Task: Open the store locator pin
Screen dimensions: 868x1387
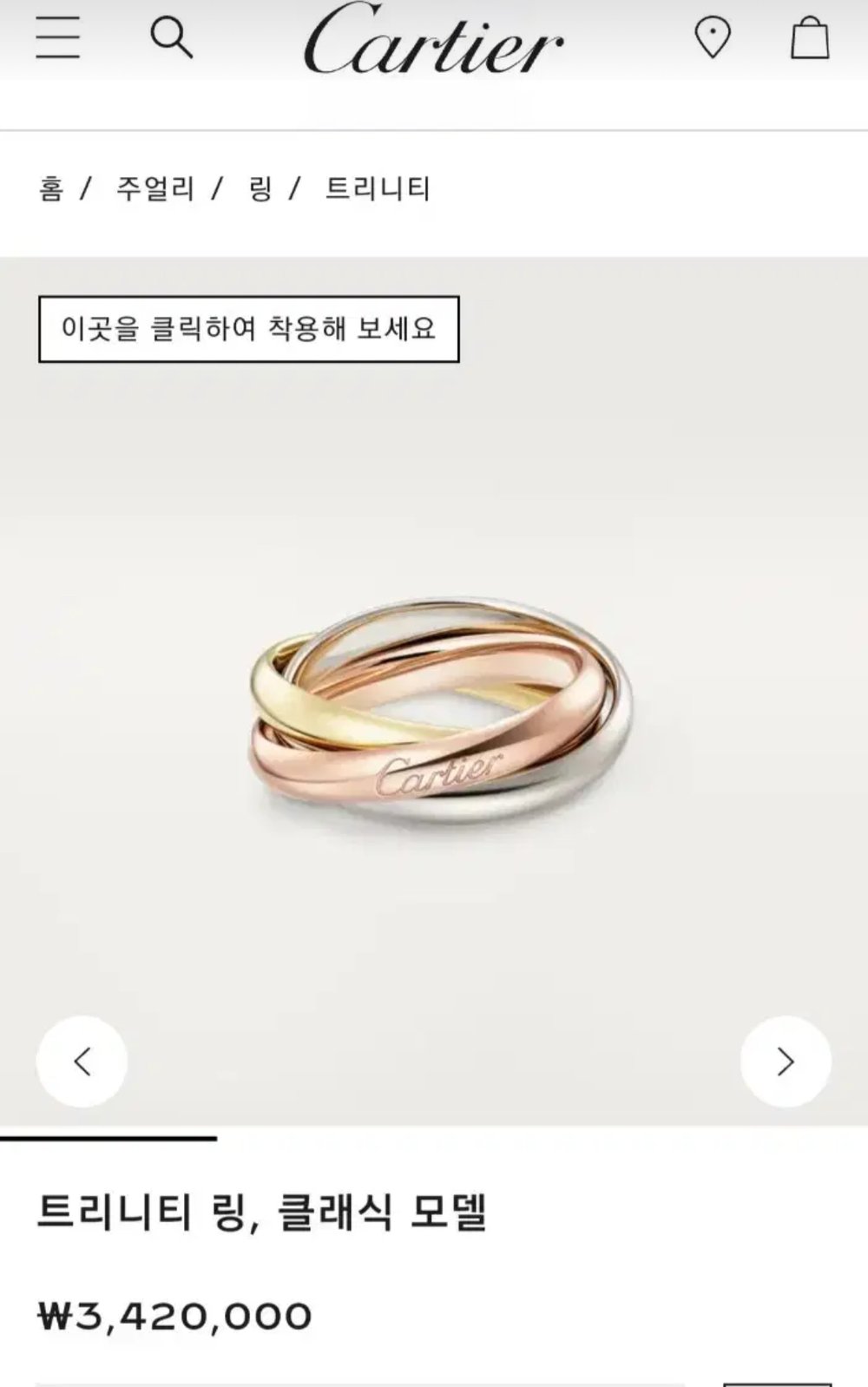Action: coord(713,38)
